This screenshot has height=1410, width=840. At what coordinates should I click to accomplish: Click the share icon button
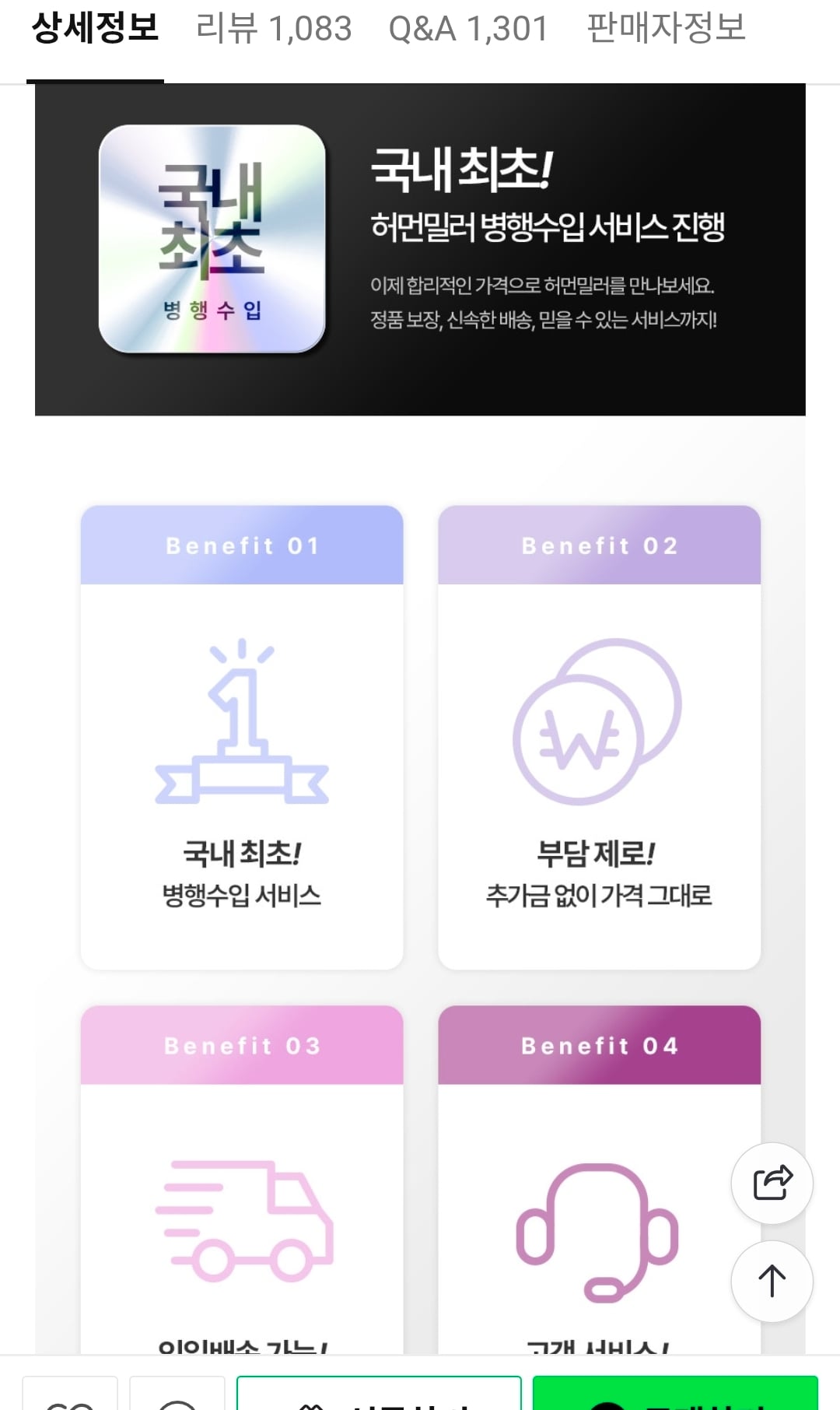(x=771, y=1184)
